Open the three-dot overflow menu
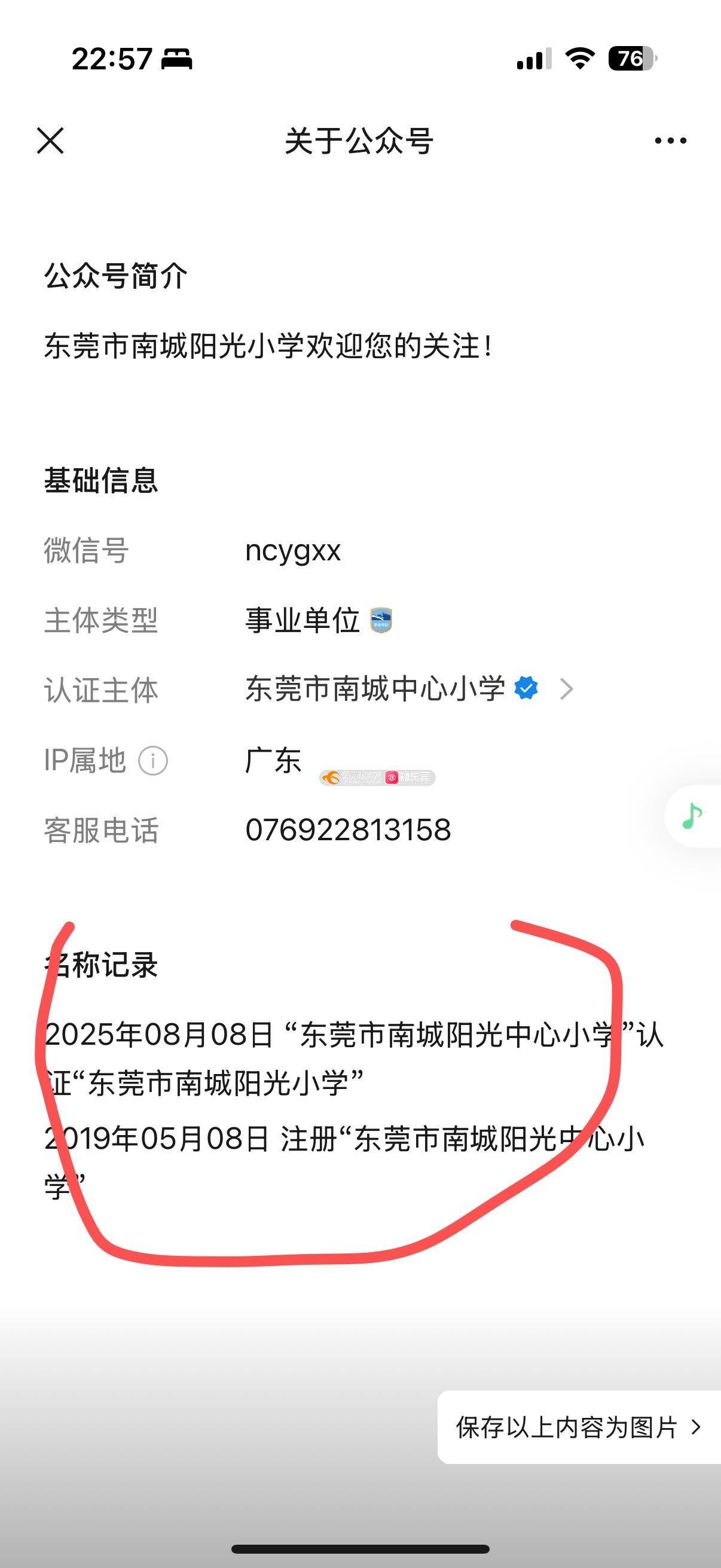This screenshot has height=1568, width=721. click(670, 141)
